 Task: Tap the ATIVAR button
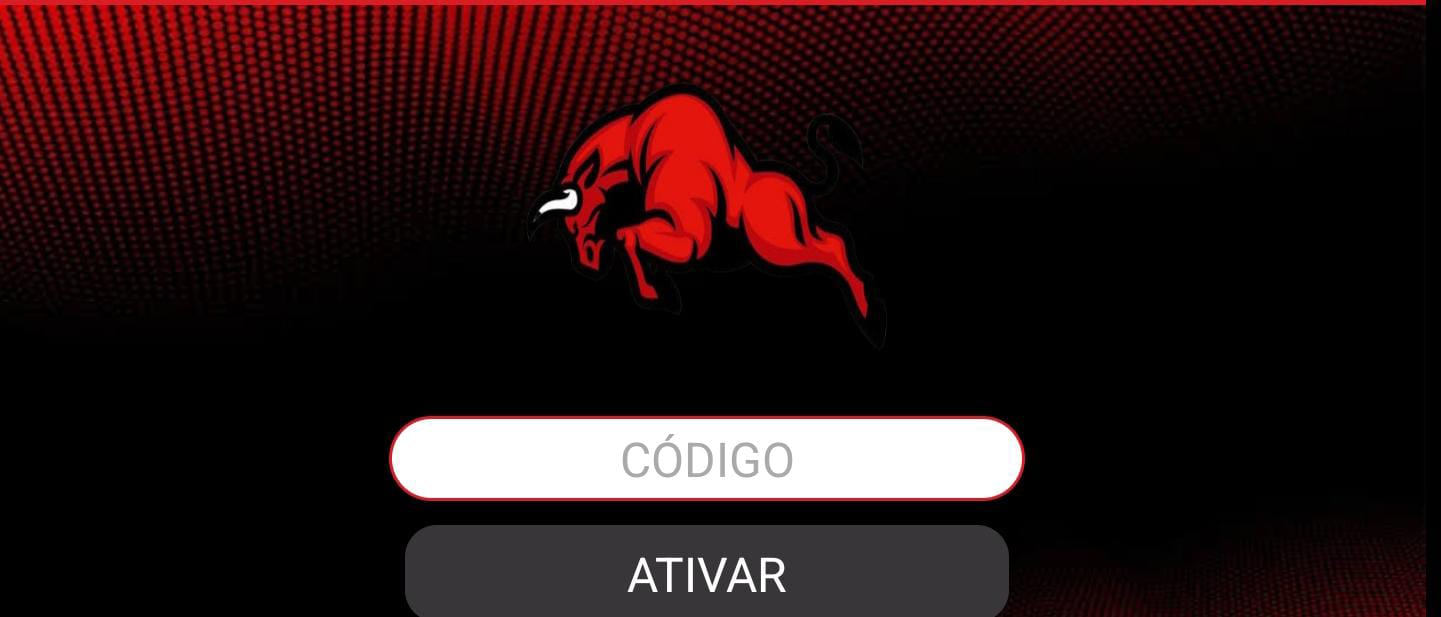tap(706, 574)
